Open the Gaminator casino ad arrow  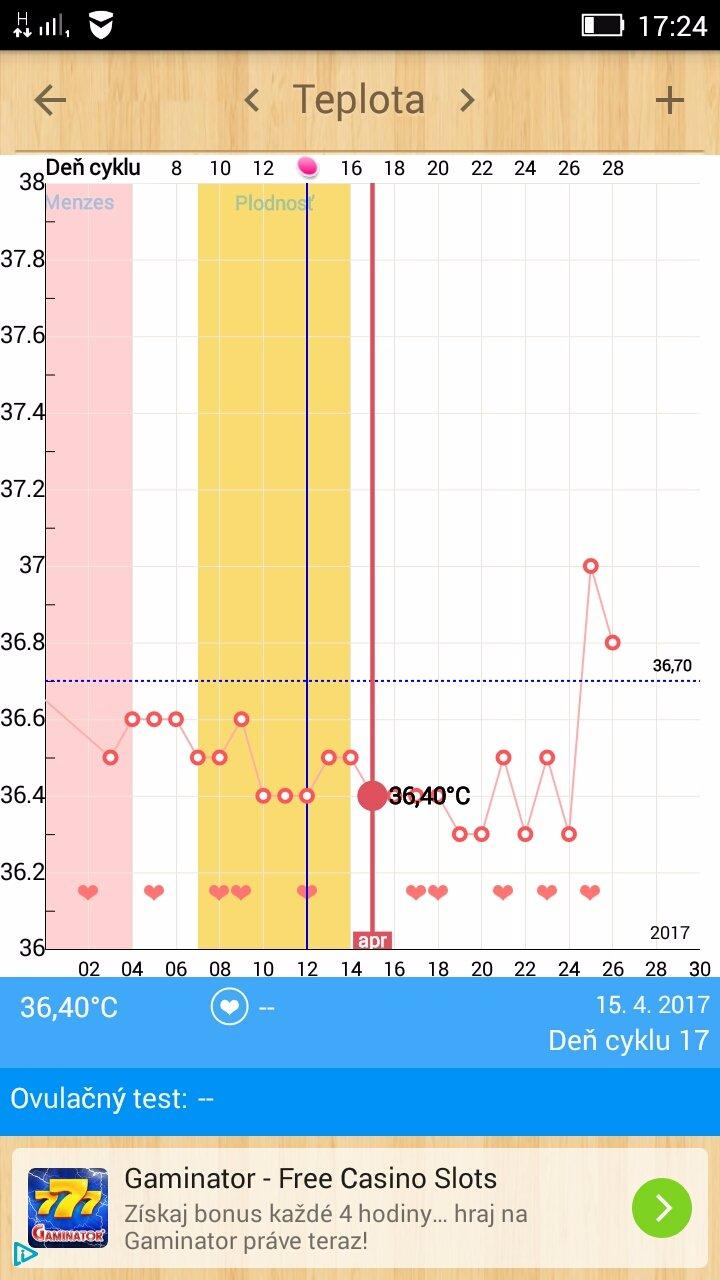661,1208
